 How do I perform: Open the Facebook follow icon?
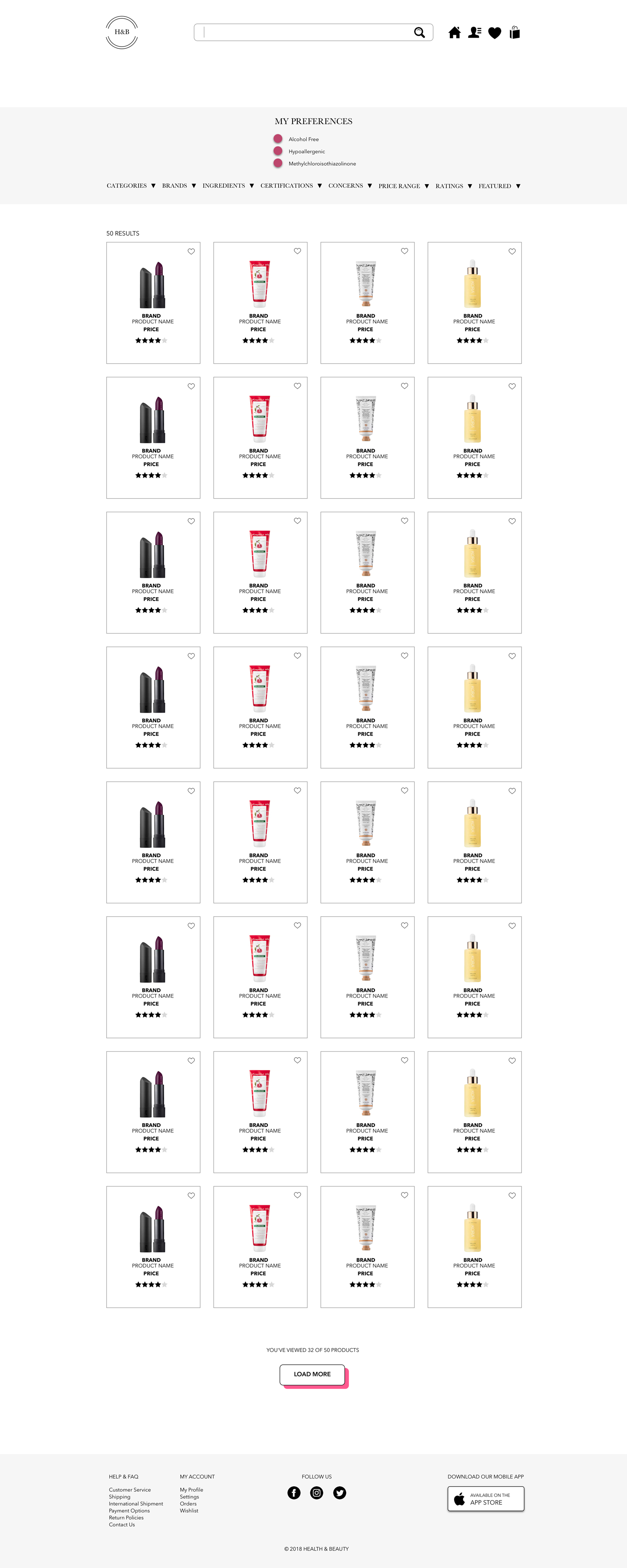pyautogui.click(x=294, y=1493)
